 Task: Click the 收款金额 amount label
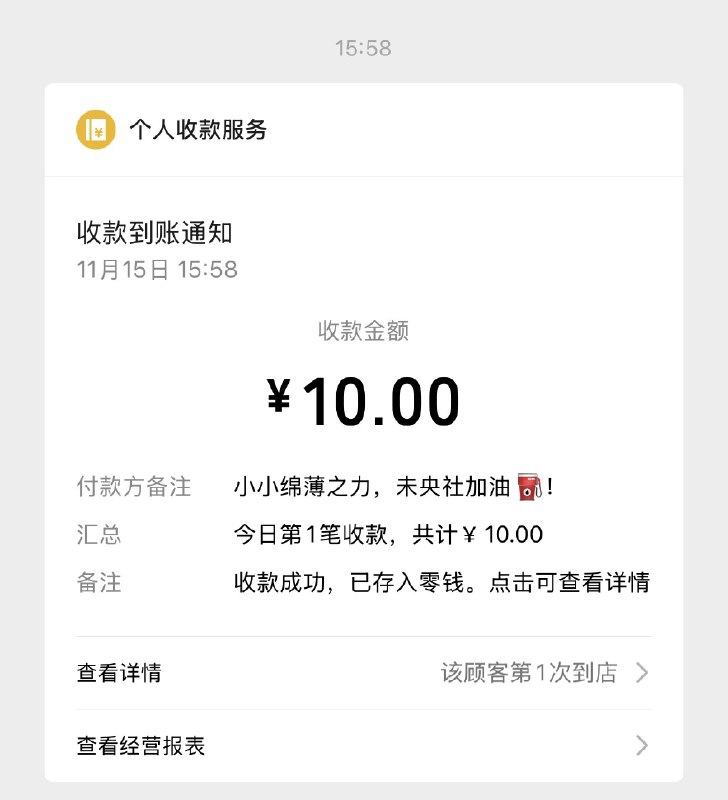pyautogui.click(x=364, y=330)
